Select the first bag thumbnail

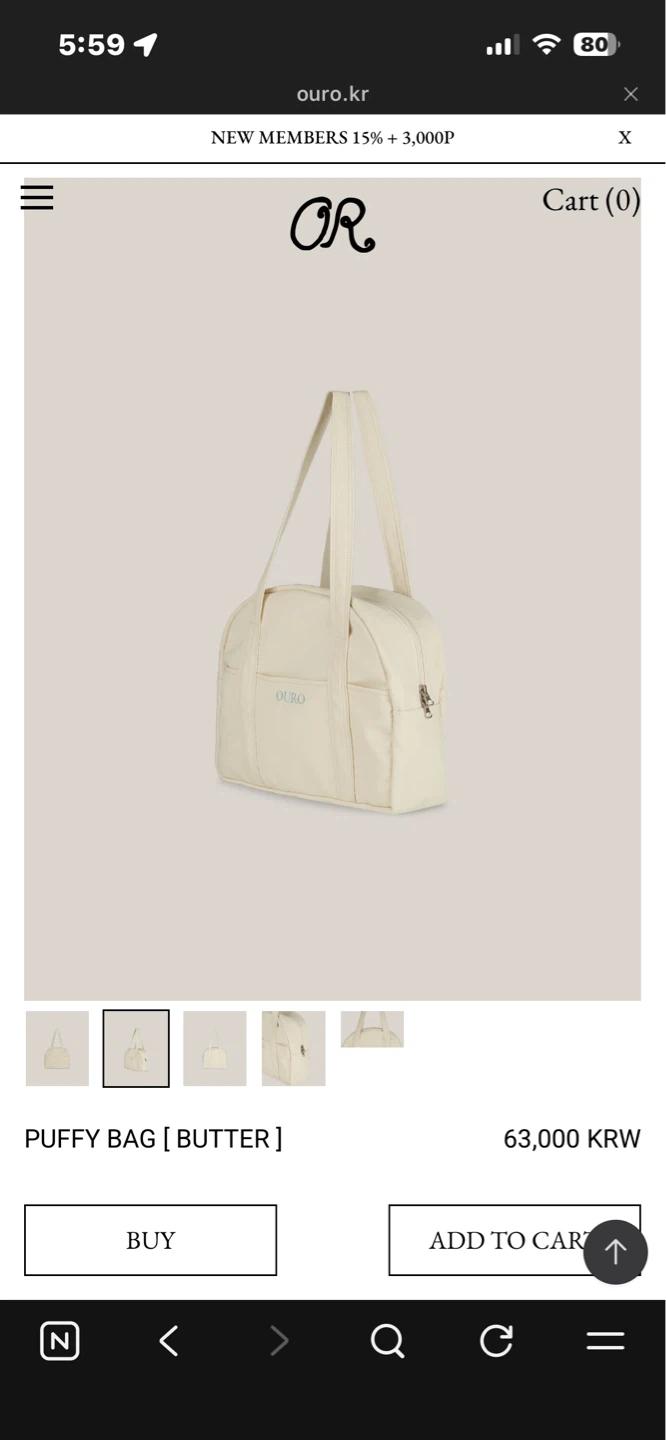57,1048
